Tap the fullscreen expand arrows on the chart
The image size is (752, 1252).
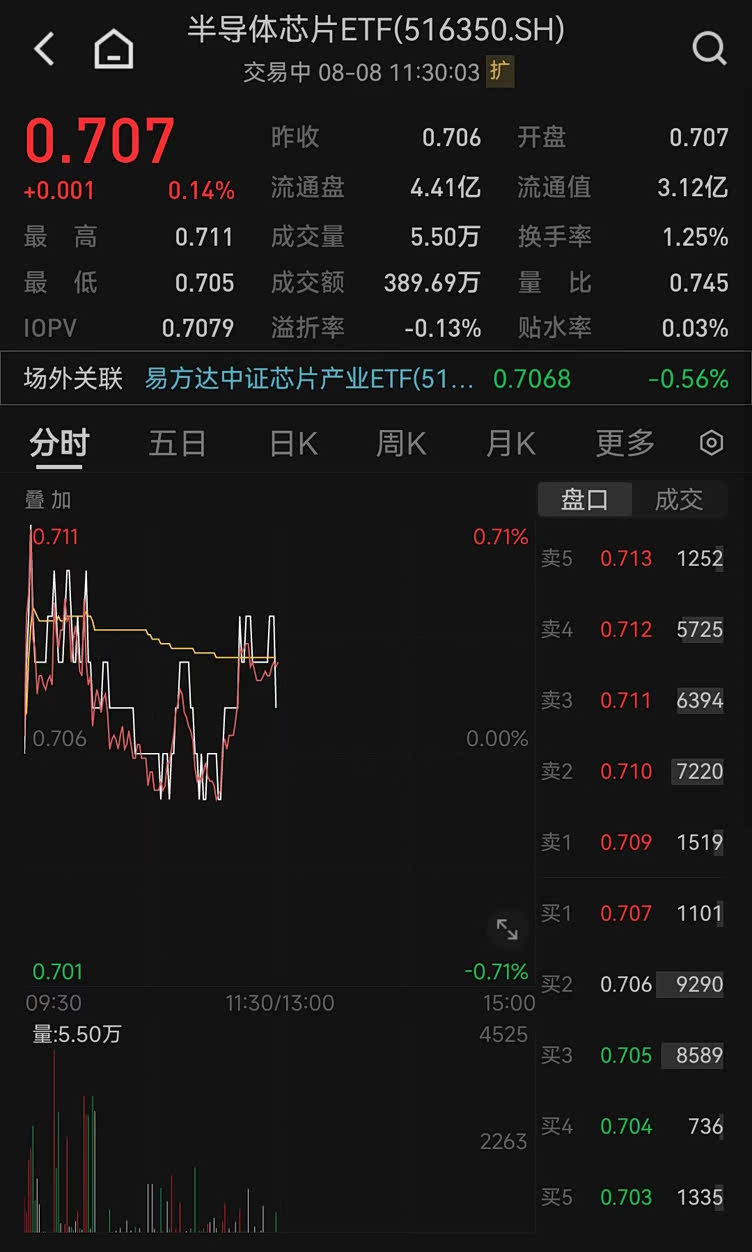tap(507, 930)
